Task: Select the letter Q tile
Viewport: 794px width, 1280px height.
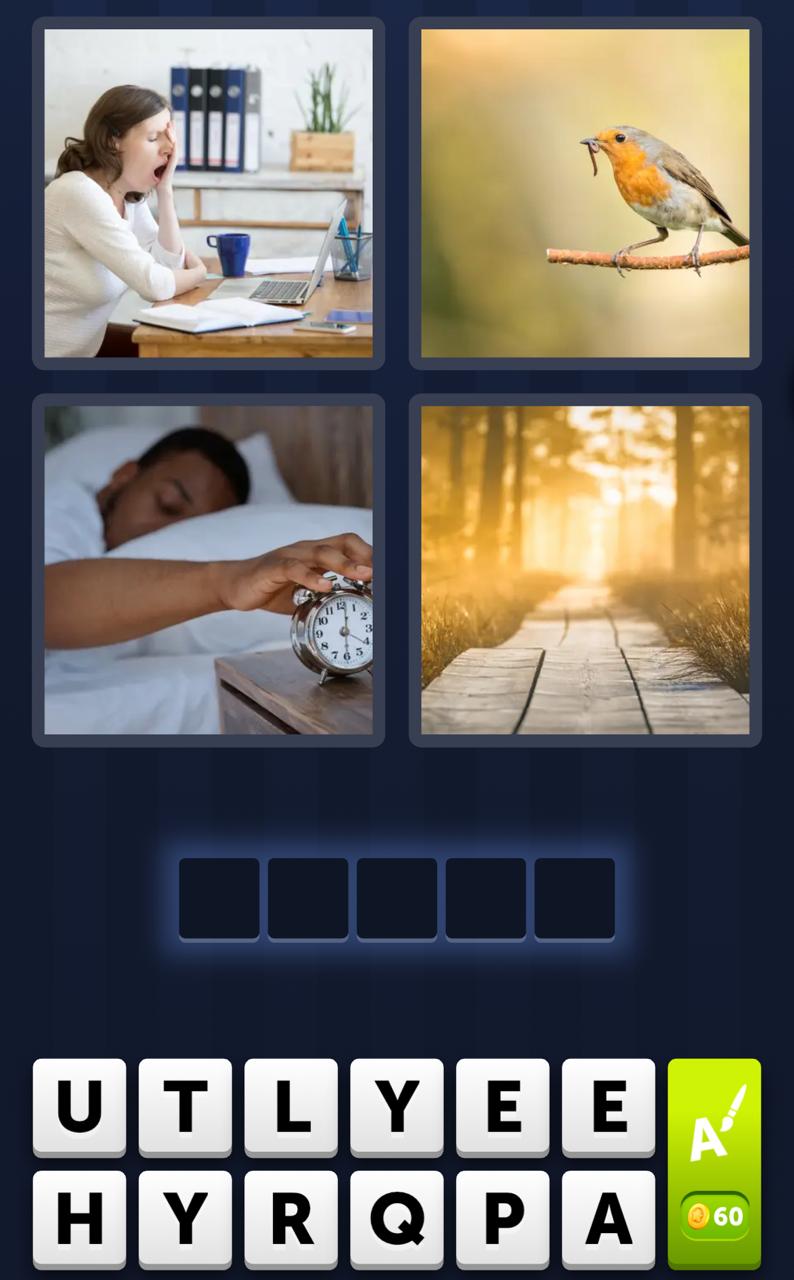Action: [x=395, y=1218]
